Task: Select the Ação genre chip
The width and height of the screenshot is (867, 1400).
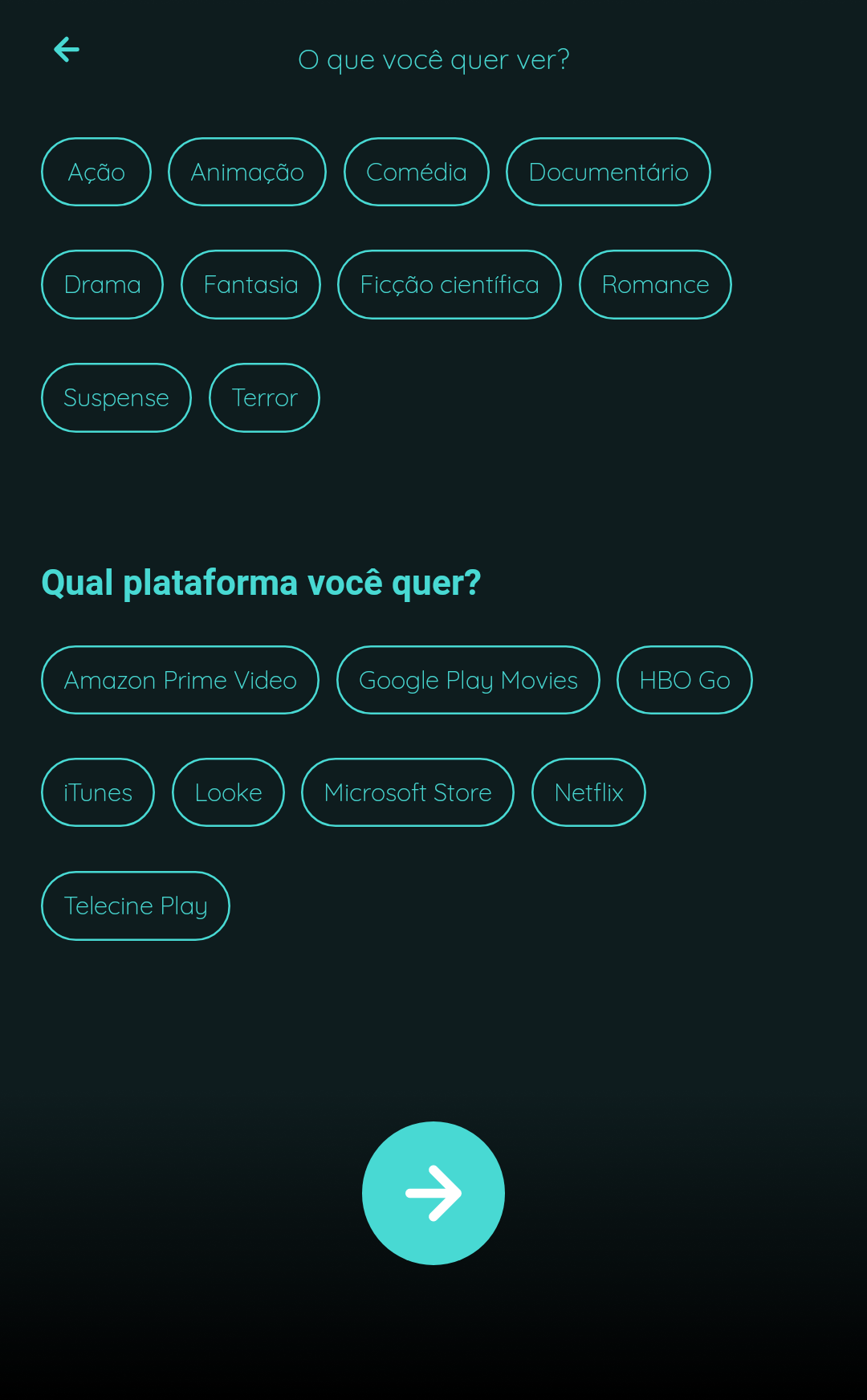Action: 96,172
